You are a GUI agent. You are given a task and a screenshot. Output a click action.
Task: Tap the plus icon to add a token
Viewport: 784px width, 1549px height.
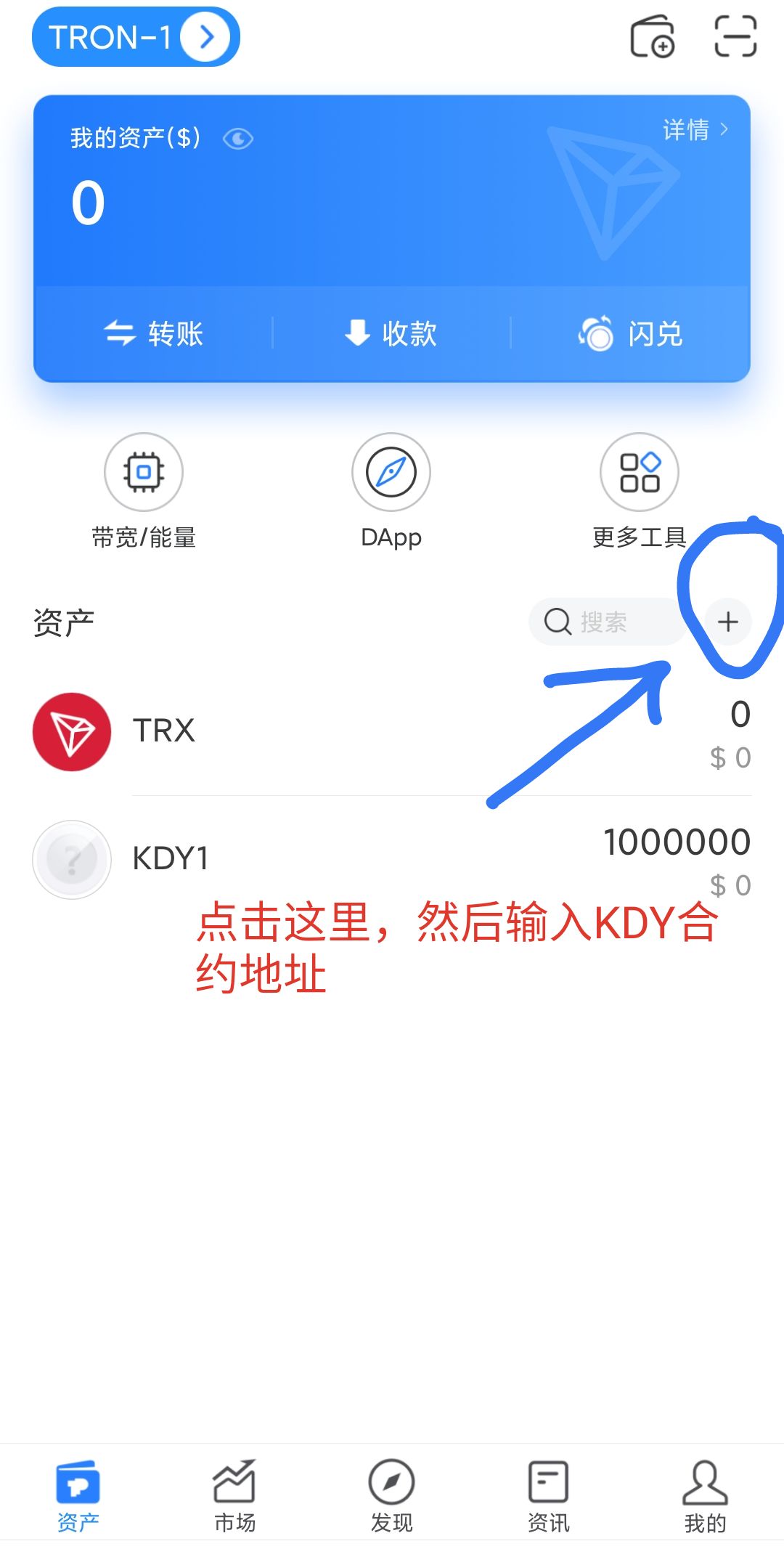pos(728,622)
